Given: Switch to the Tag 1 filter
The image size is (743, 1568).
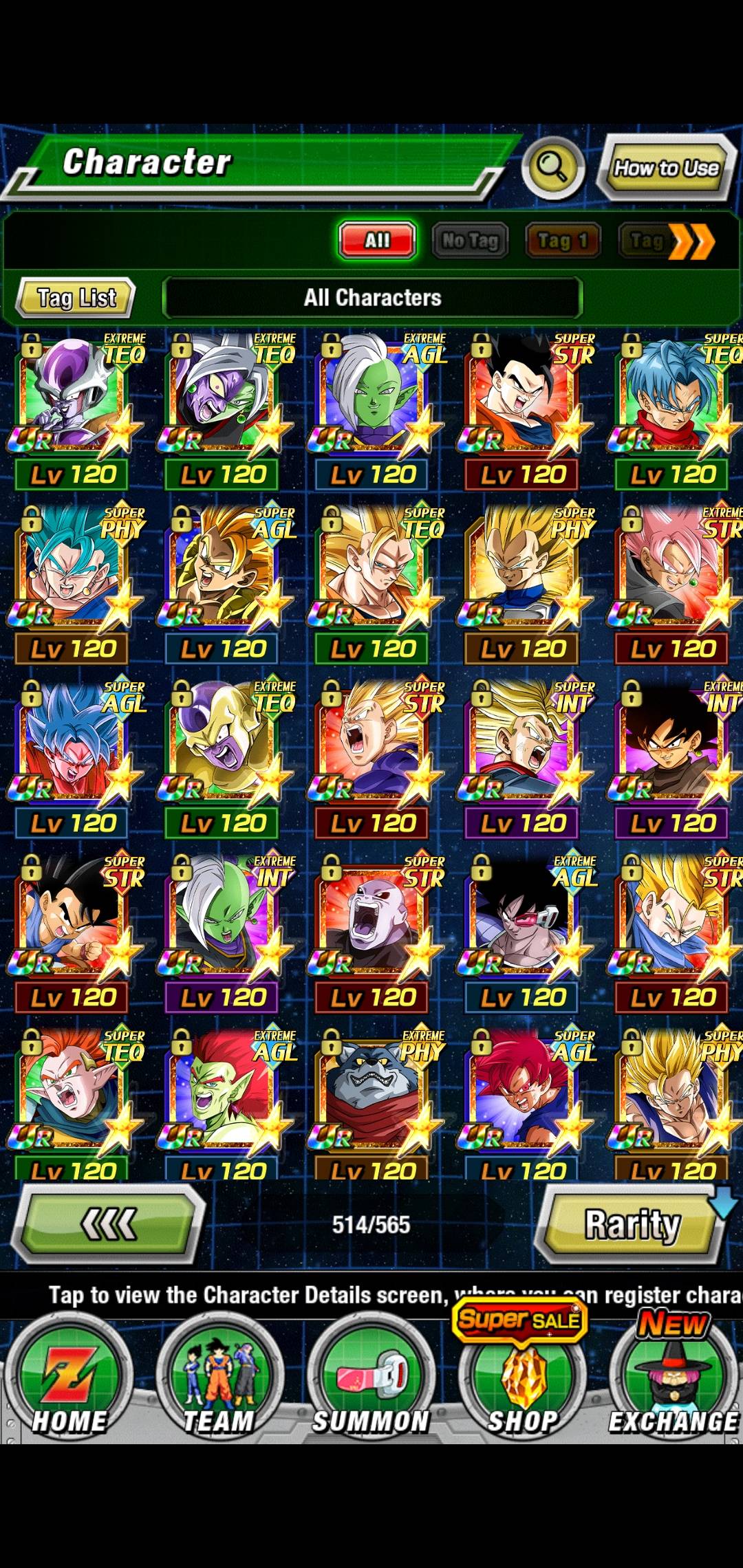Looking at the screenshot, I should 563,241.
